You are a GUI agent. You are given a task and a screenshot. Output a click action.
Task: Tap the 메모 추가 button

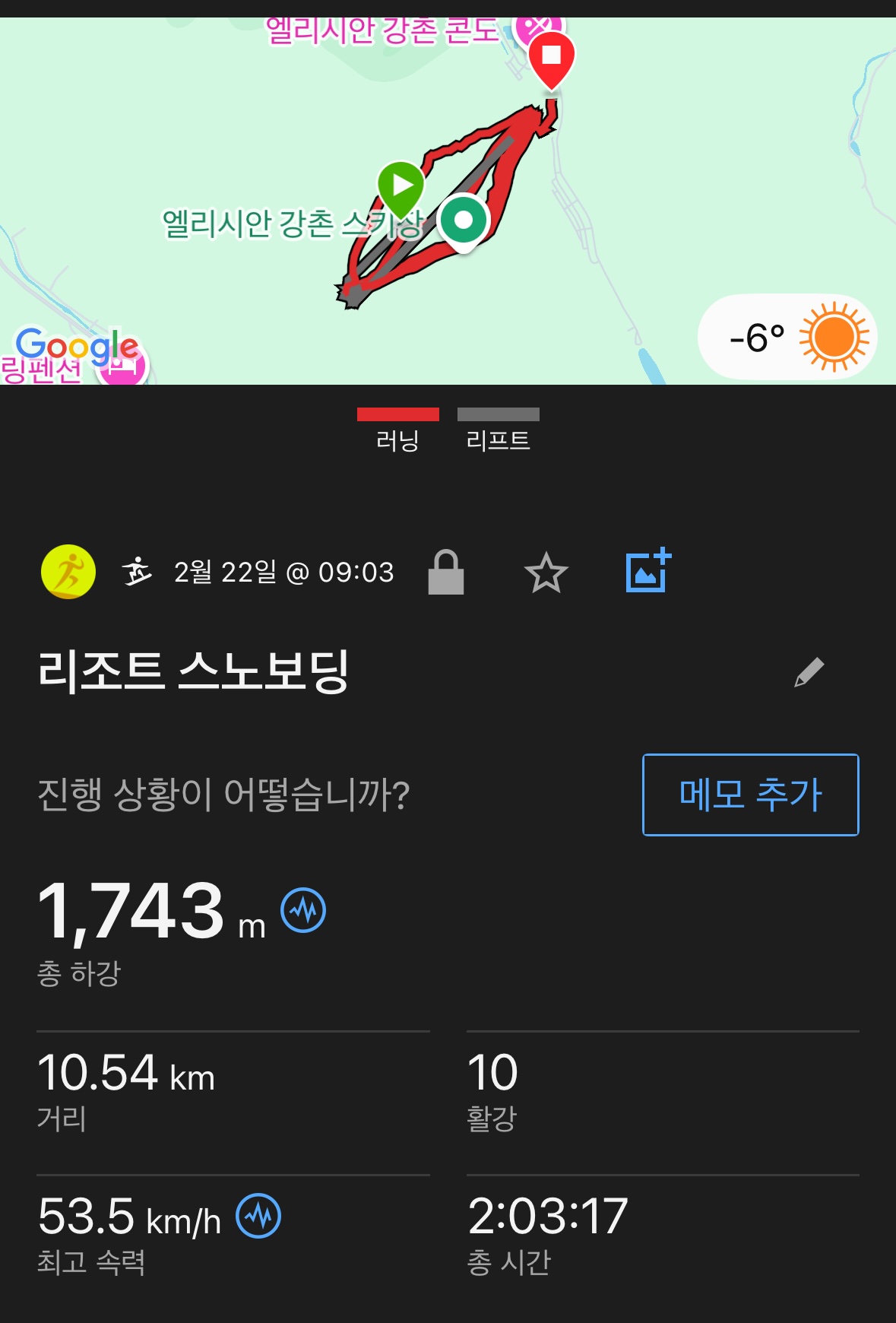tap(750, 795)
